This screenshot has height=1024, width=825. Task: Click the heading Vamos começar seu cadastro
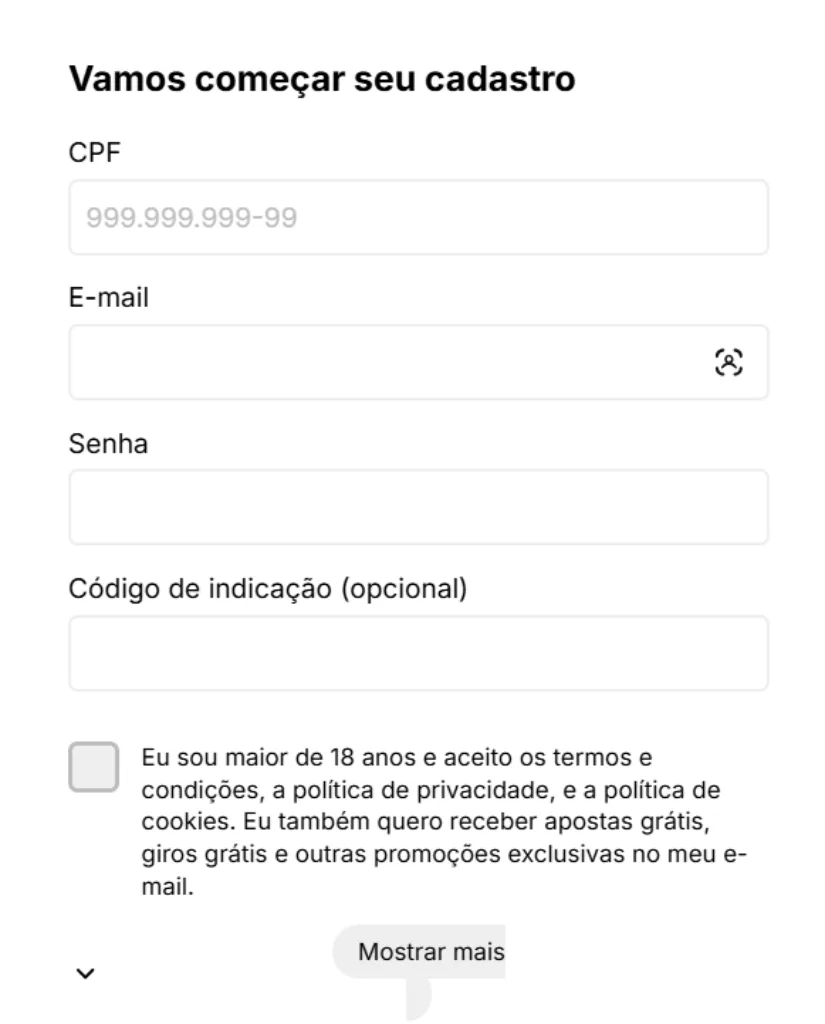322,77
